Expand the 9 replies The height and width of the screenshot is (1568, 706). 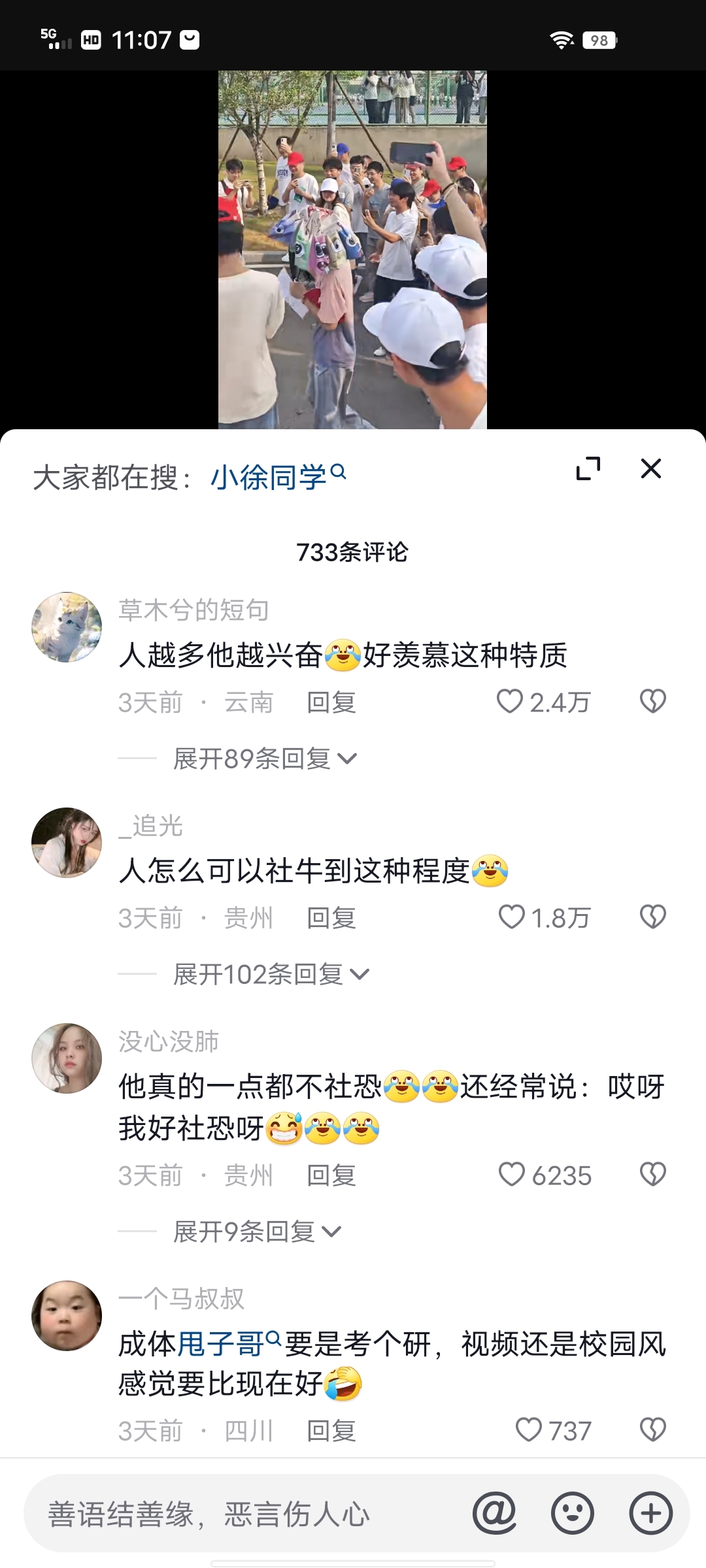click(257, 1232)
